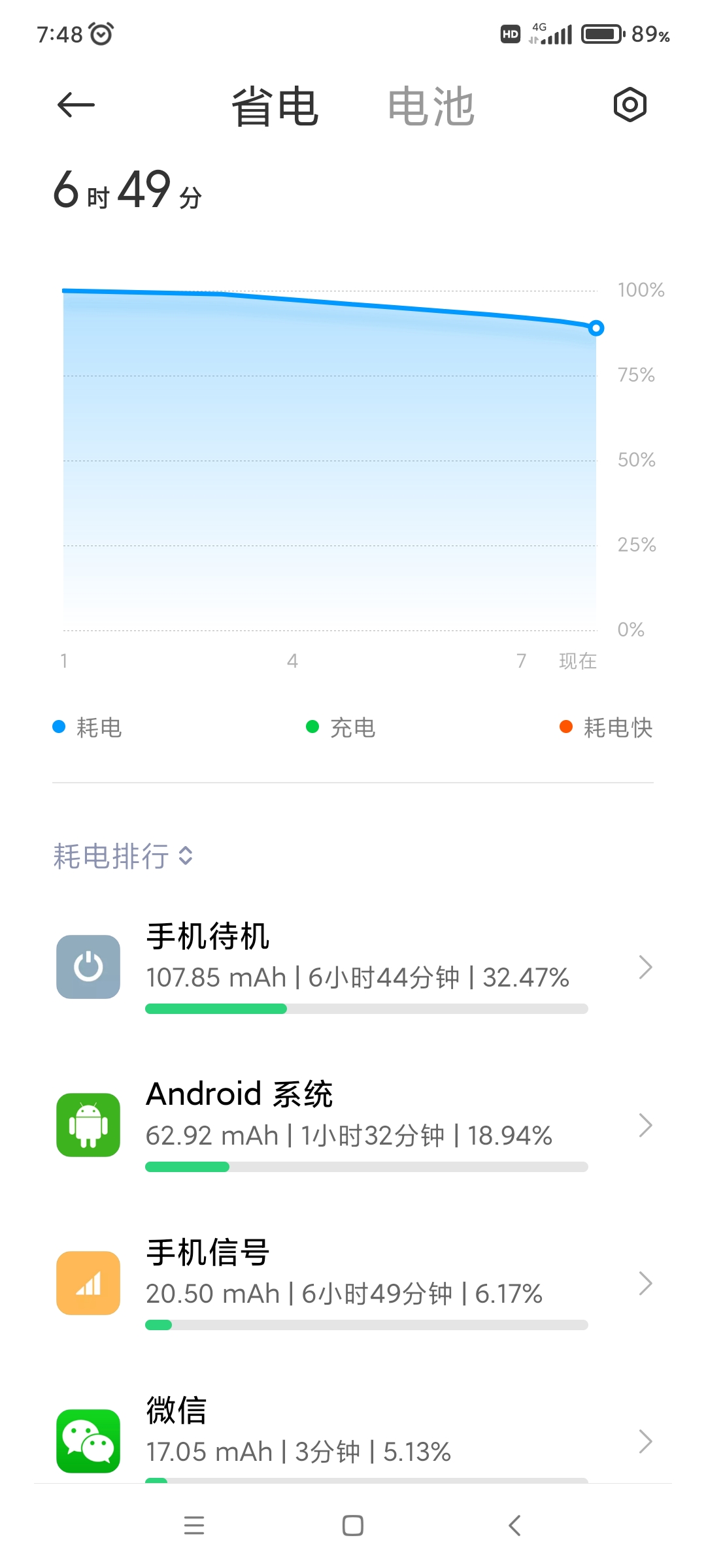Viewport: 706px width, 1568px height.
Task: Open 手机信号 power usage row
Action: [353, 1283]
